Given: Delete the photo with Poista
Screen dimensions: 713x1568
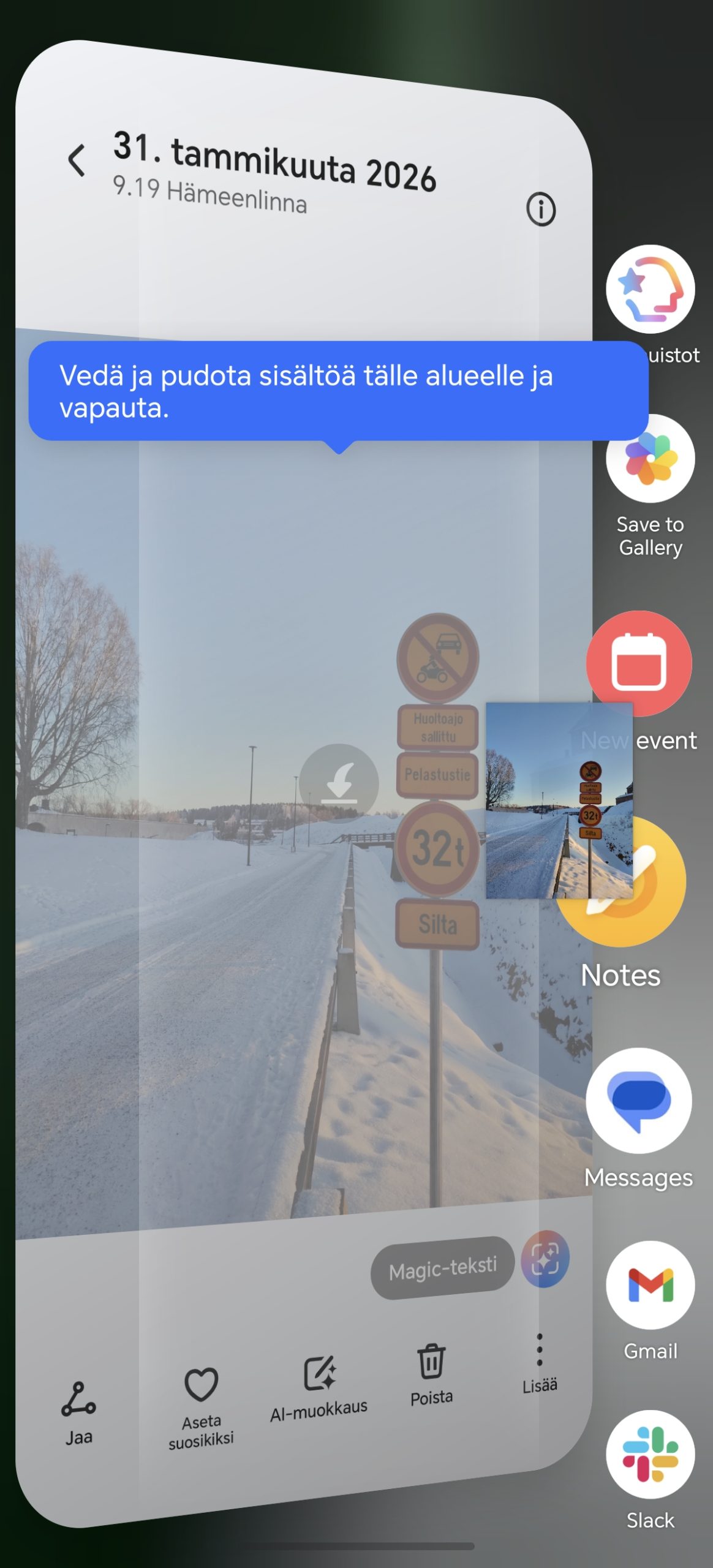Looking at the screenshot, I should pyautogui.click(x=431, y=1374).
